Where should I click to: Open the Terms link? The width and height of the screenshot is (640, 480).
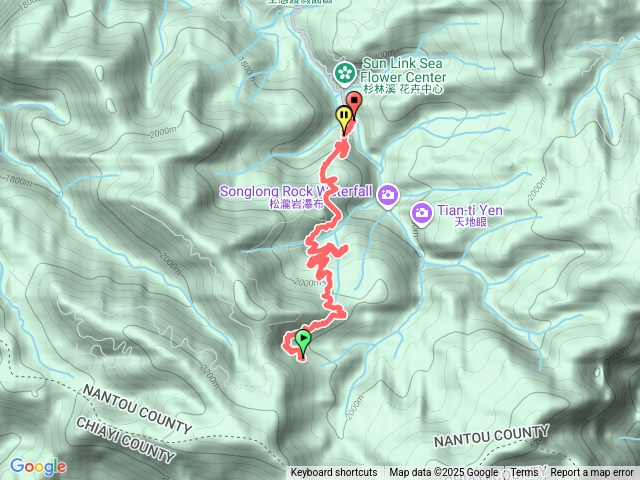[524, 473]
